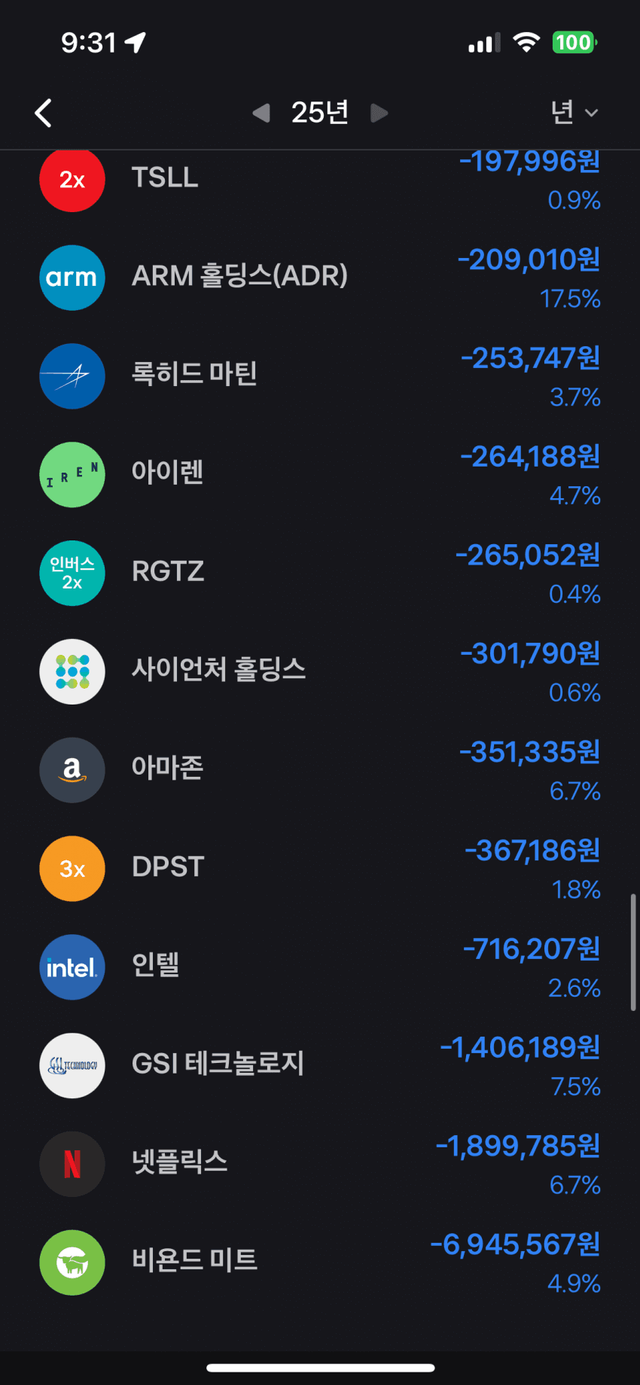Open 아마존 details

point(320,770)
